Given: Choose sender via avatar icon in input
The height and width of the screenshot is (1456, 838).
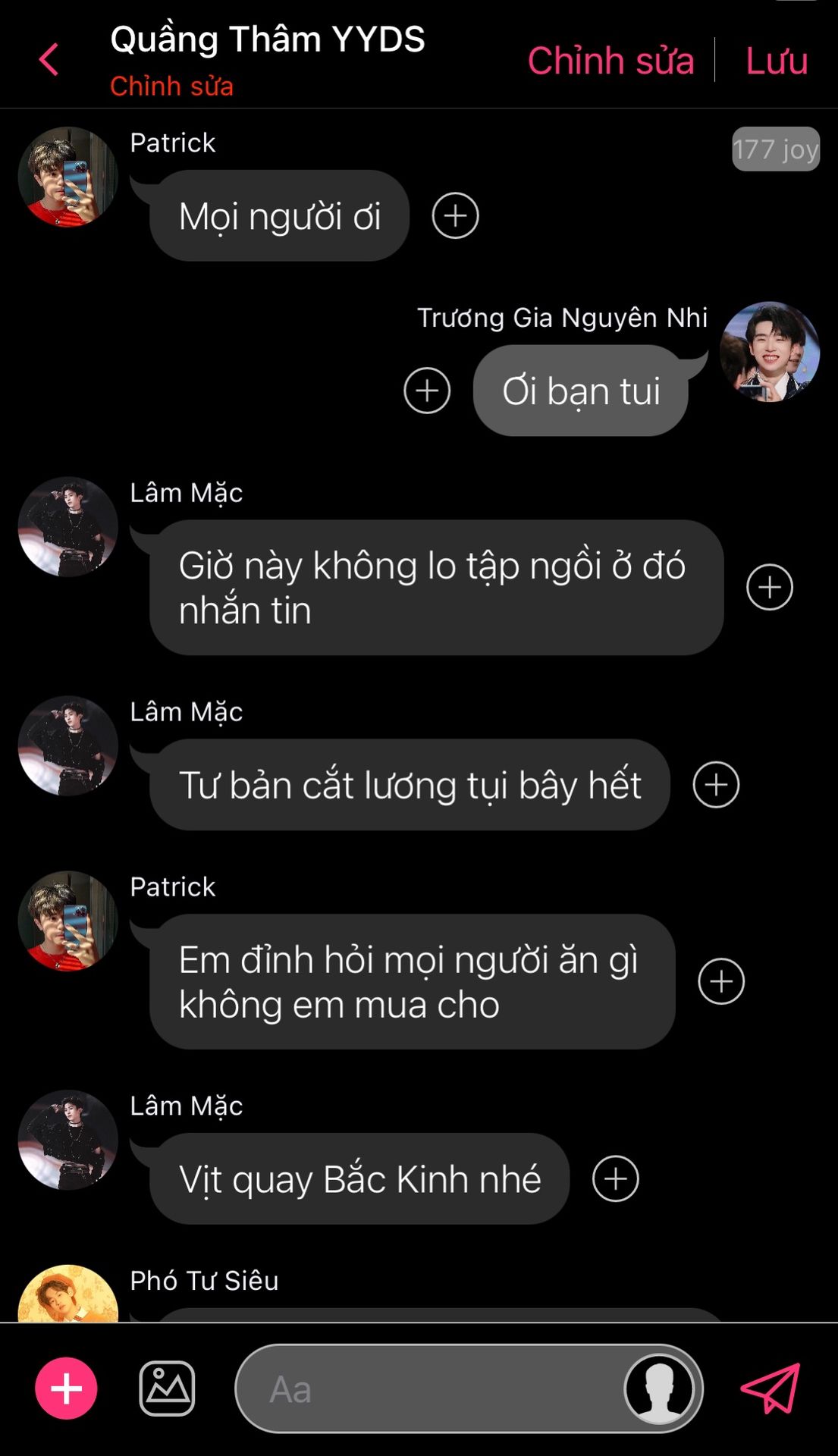Looking at the screenshot, I should click(x=659, y=1389).
